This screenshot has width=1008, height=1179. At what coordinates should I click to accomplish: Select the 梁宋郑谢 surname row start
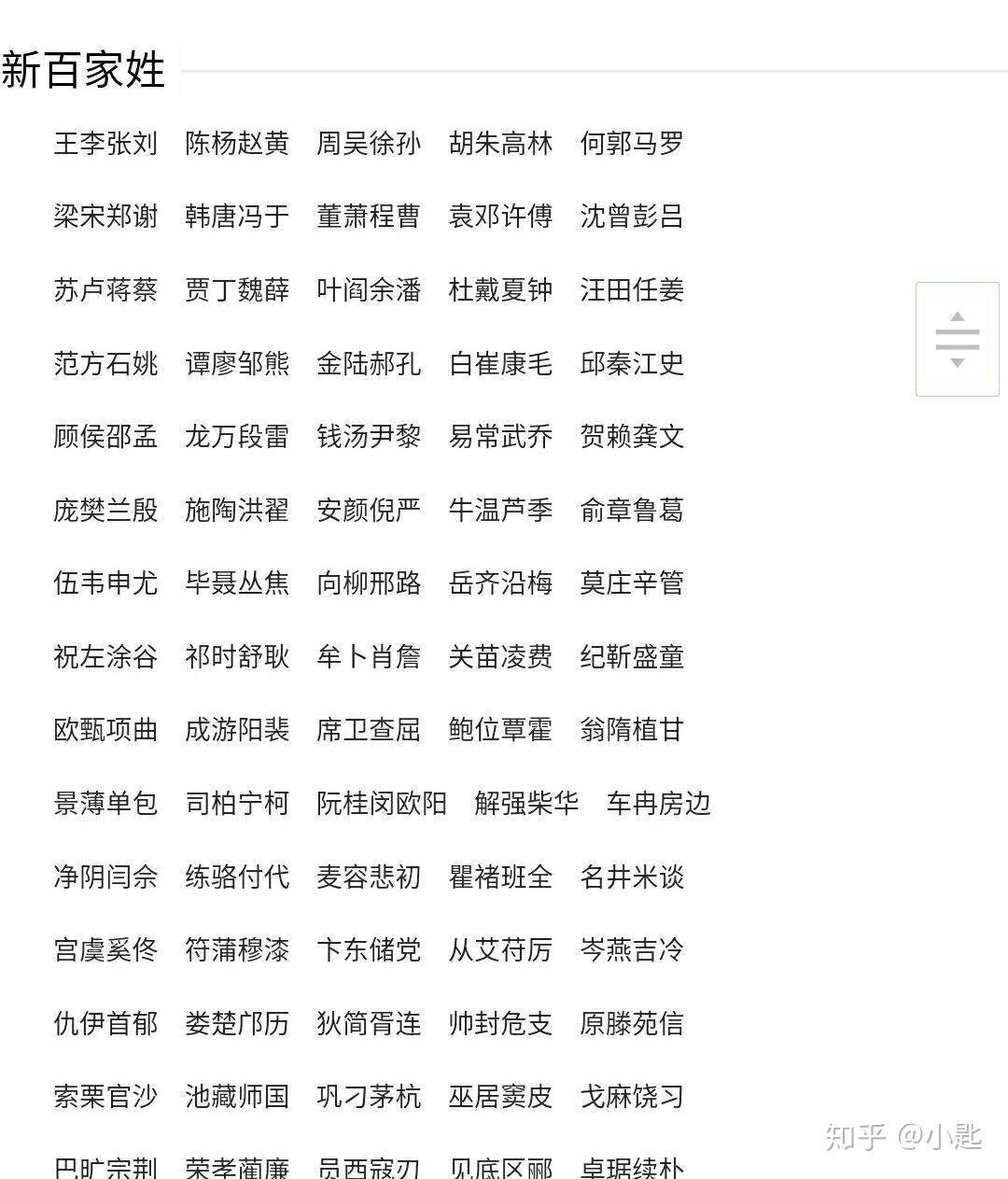[x=105, y=218]
